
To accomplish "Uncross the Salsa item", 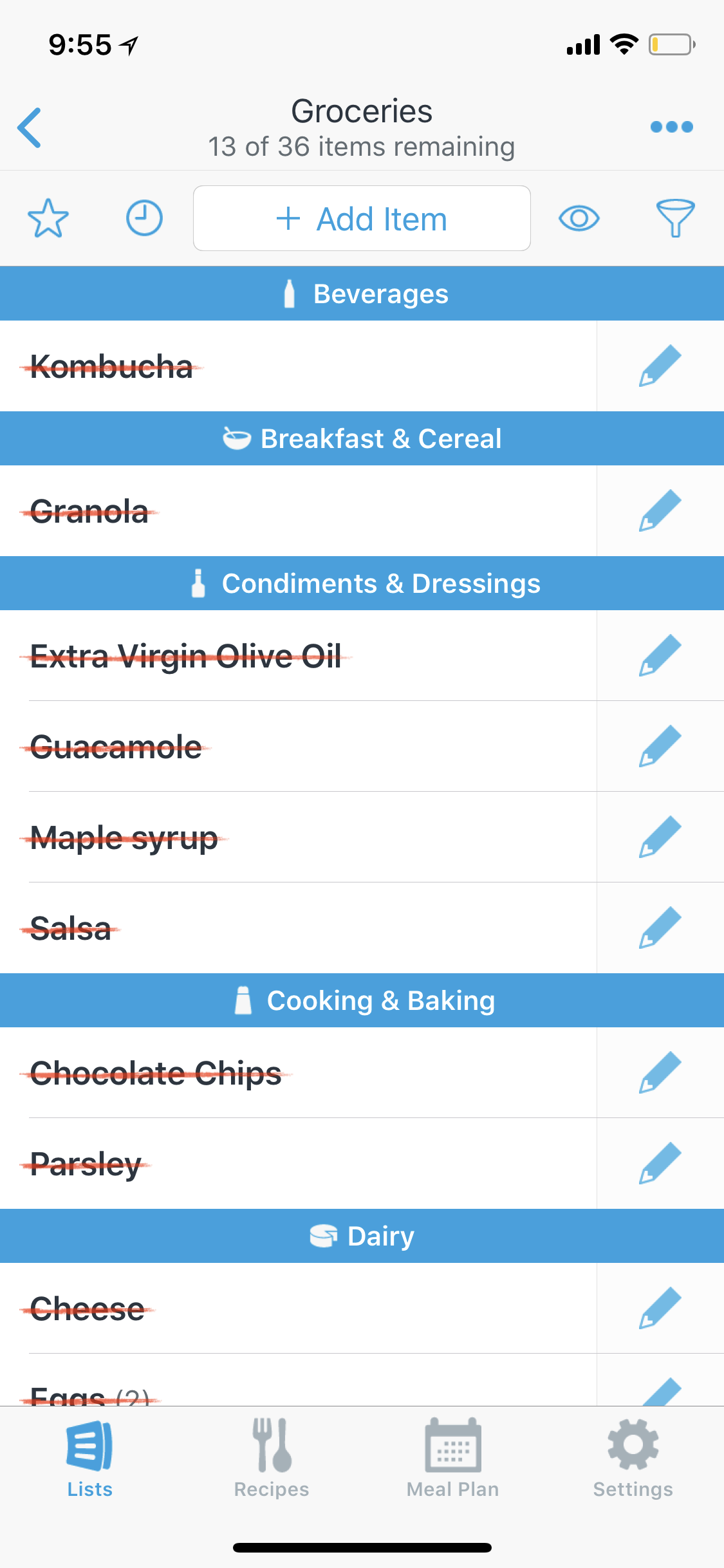I will 71,928.
